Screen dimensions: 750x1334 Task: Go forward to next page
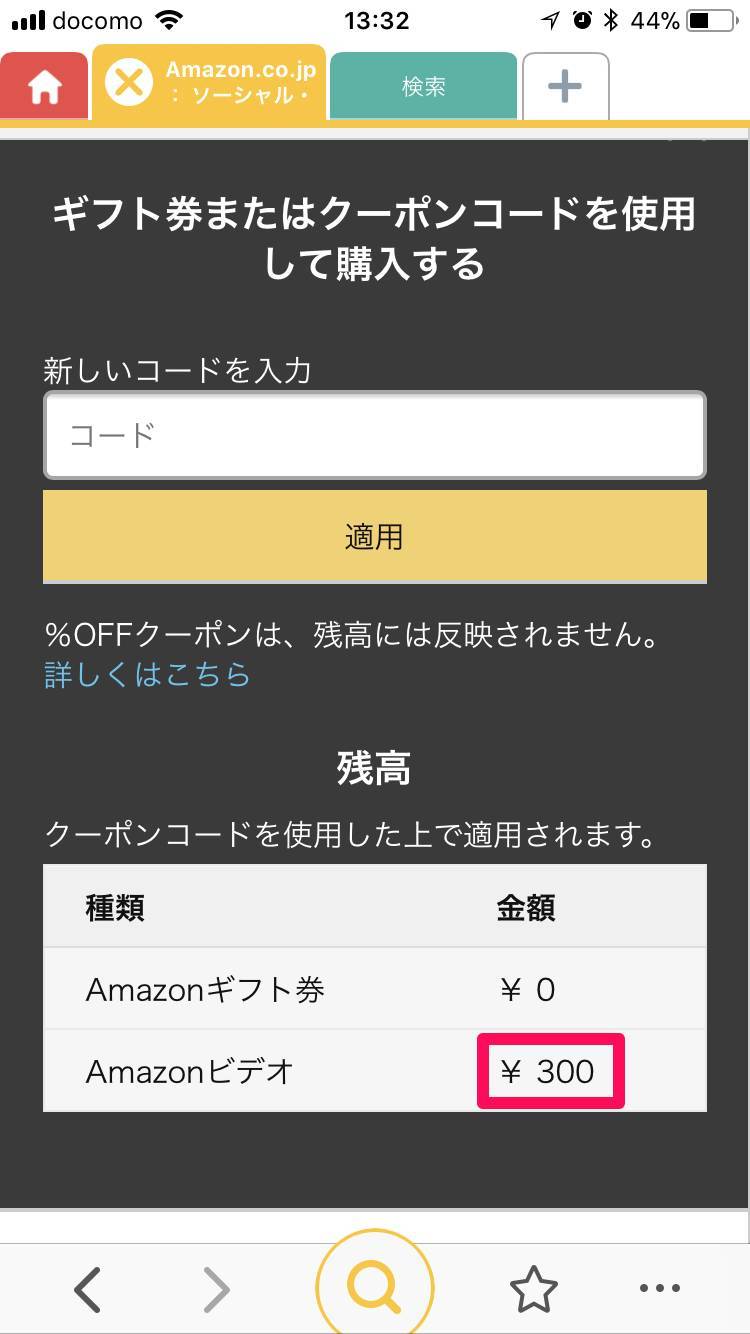coord(216,1290)
